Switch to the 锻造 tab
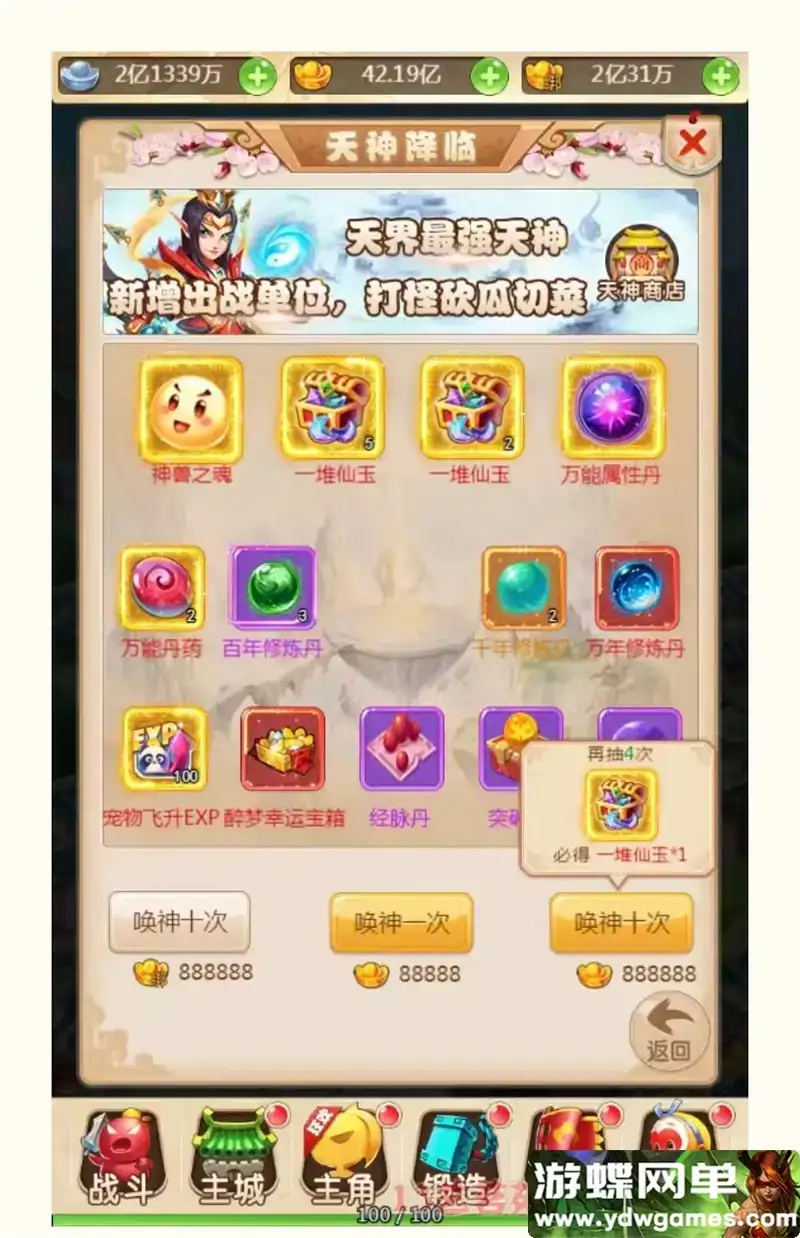 pyautogui.click(x=455, y=1160)
